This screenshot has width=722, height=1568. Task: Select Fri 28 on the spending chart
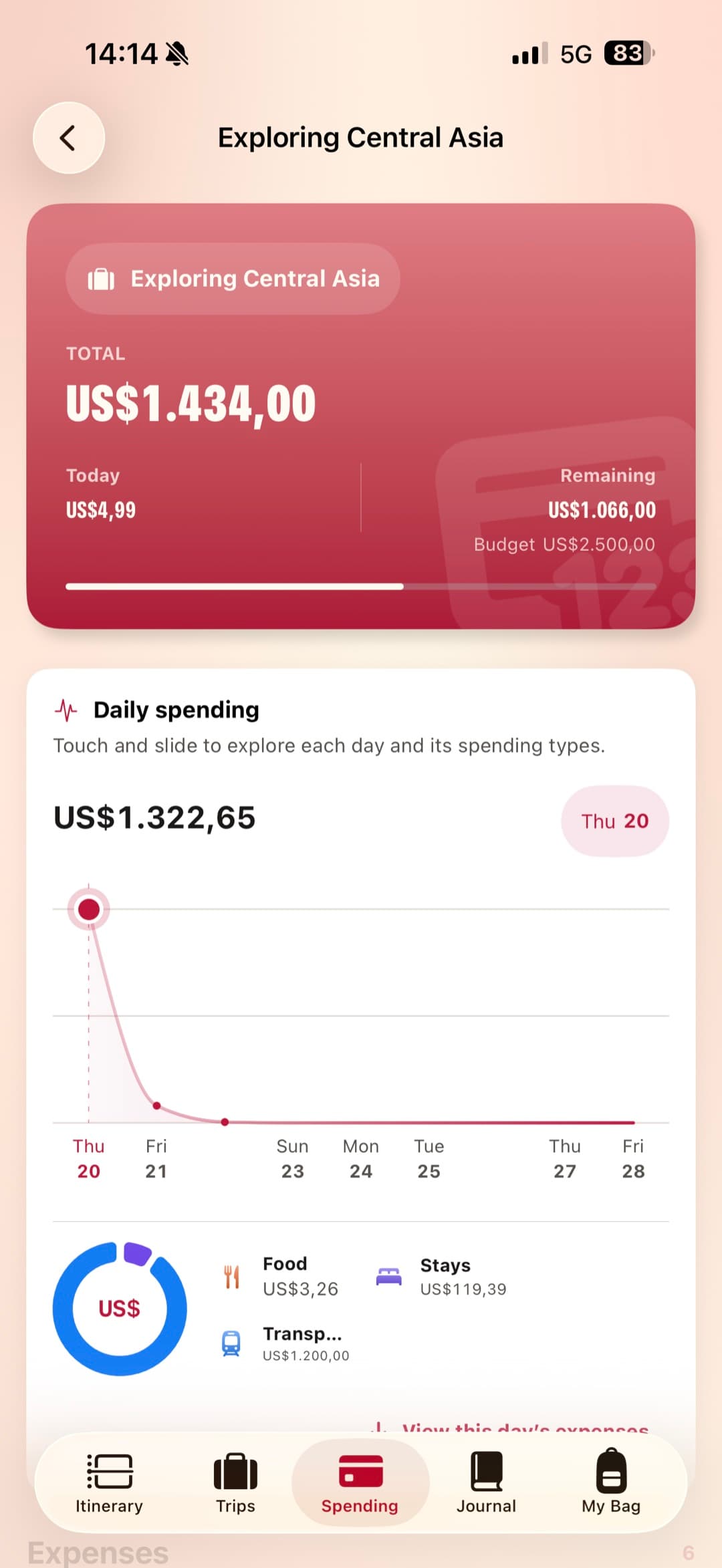click(633, 1158)
